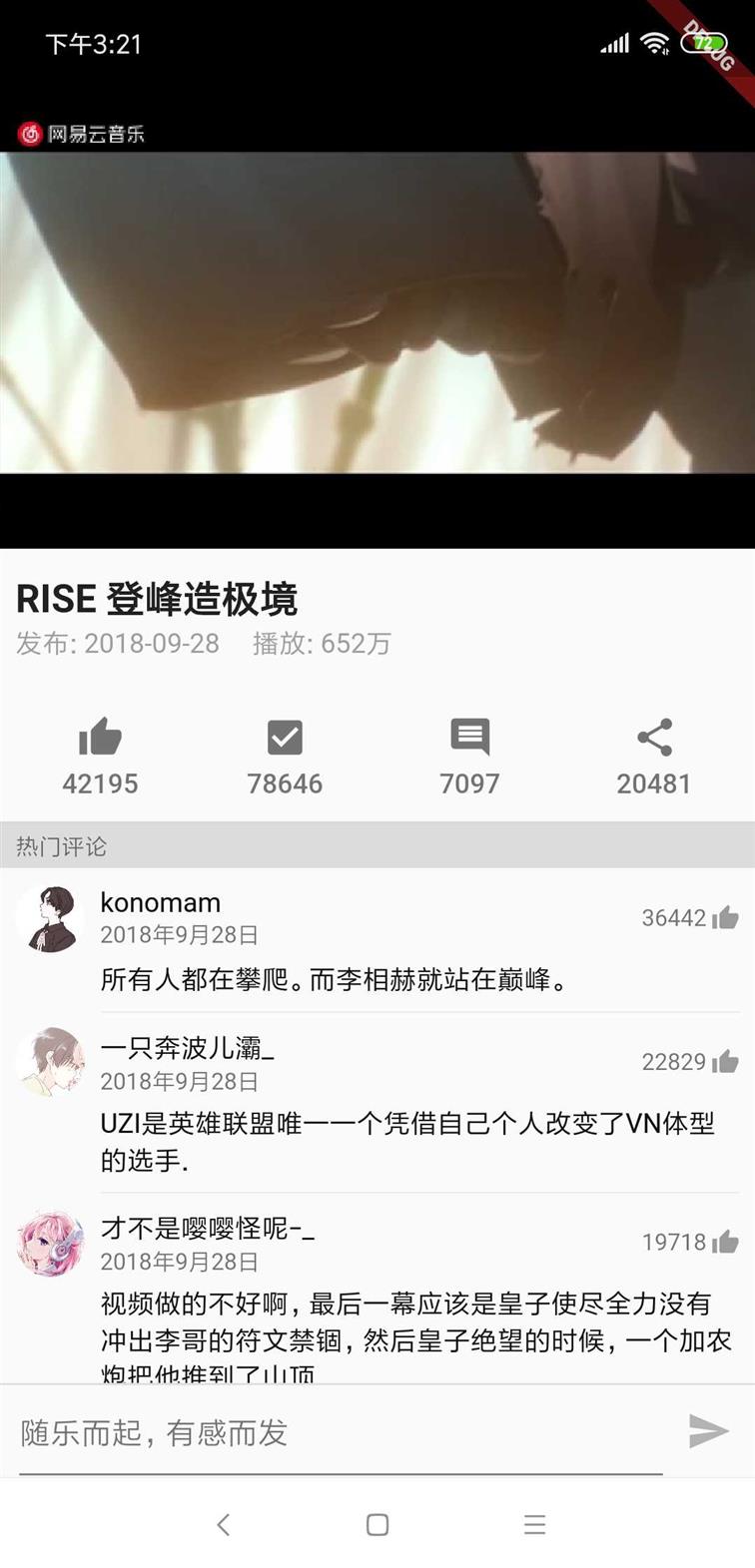
Task: Go to home via system home button
Action: [x=377, y=1524]
